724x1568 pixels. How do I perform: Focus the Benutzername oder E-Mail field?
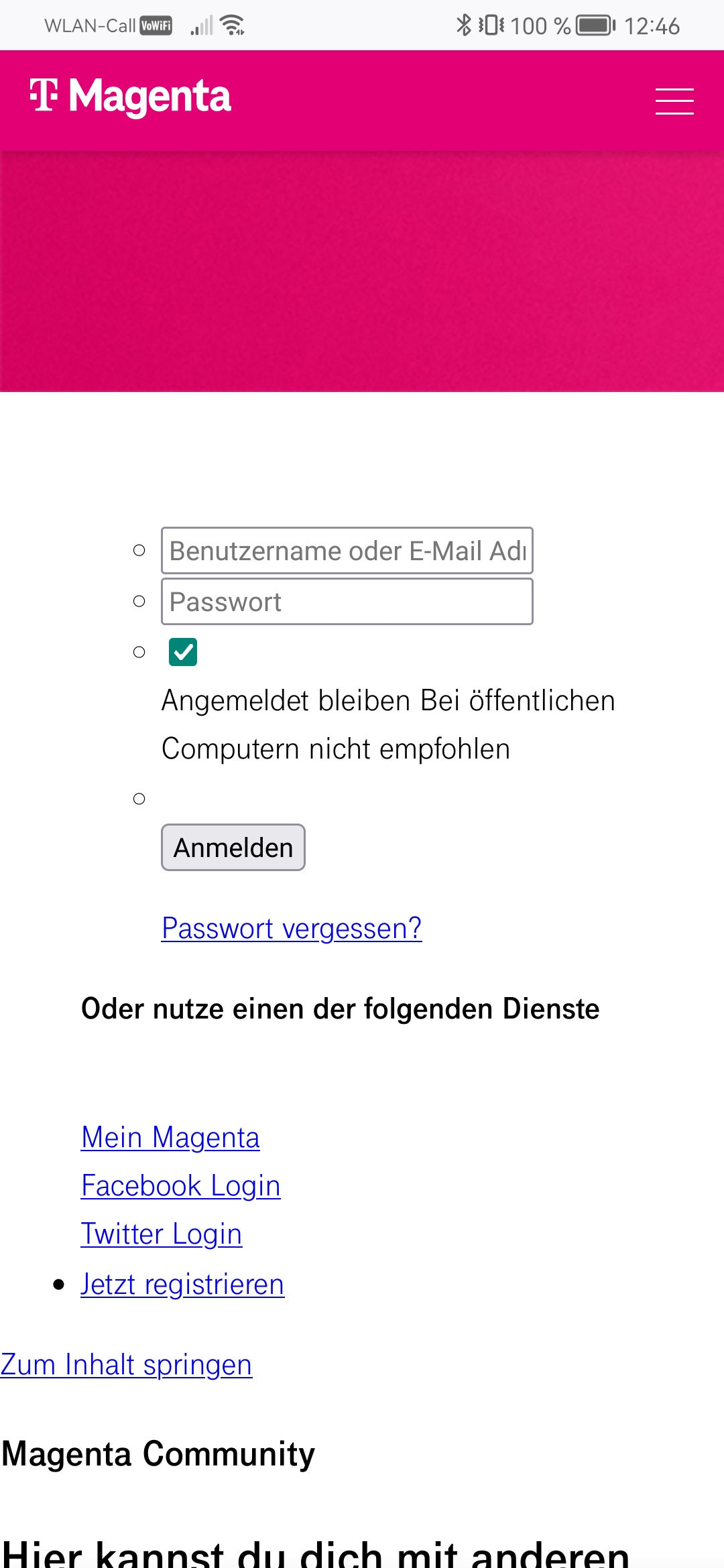coord(347,551)
